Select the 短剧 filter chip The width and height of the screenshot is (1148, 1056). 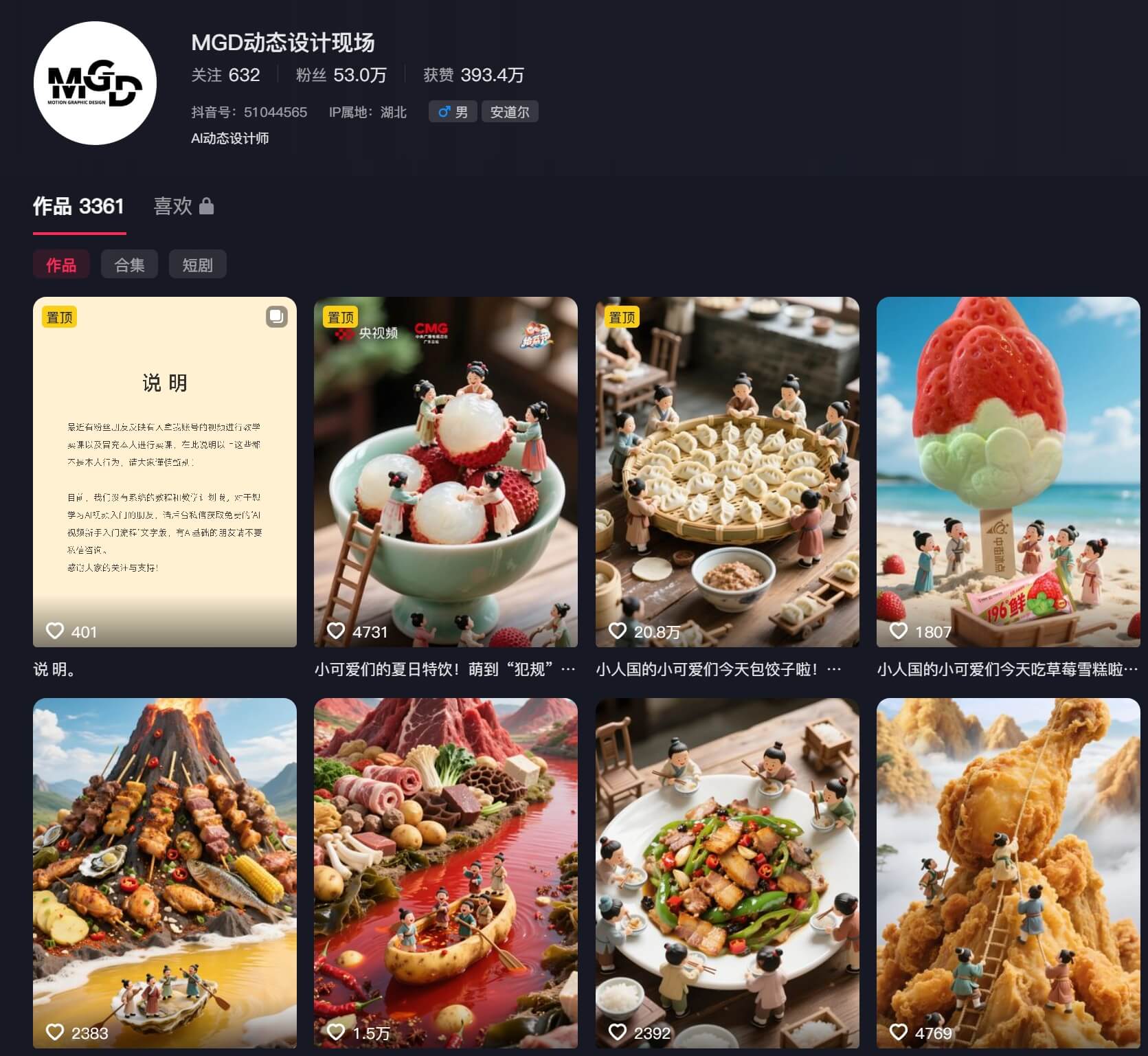pos(197,265)
